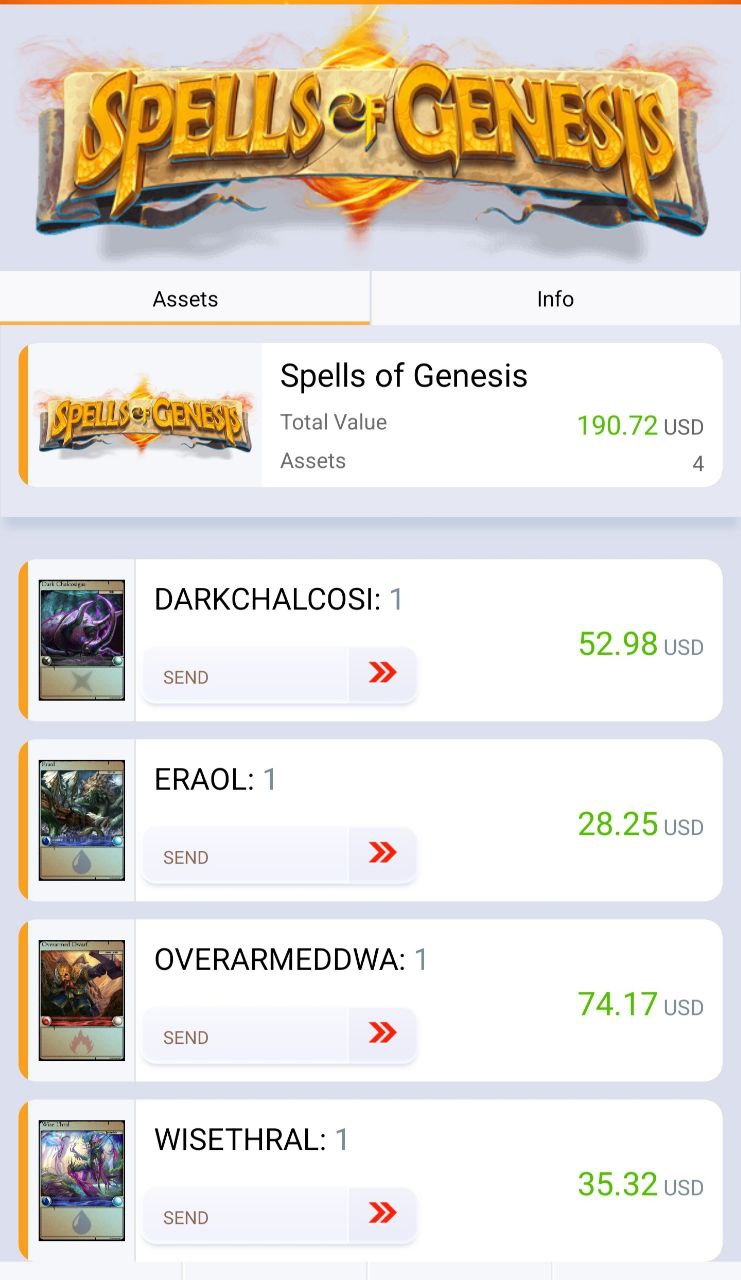Send the WISETHRAL card

[x=279, y=1214]
